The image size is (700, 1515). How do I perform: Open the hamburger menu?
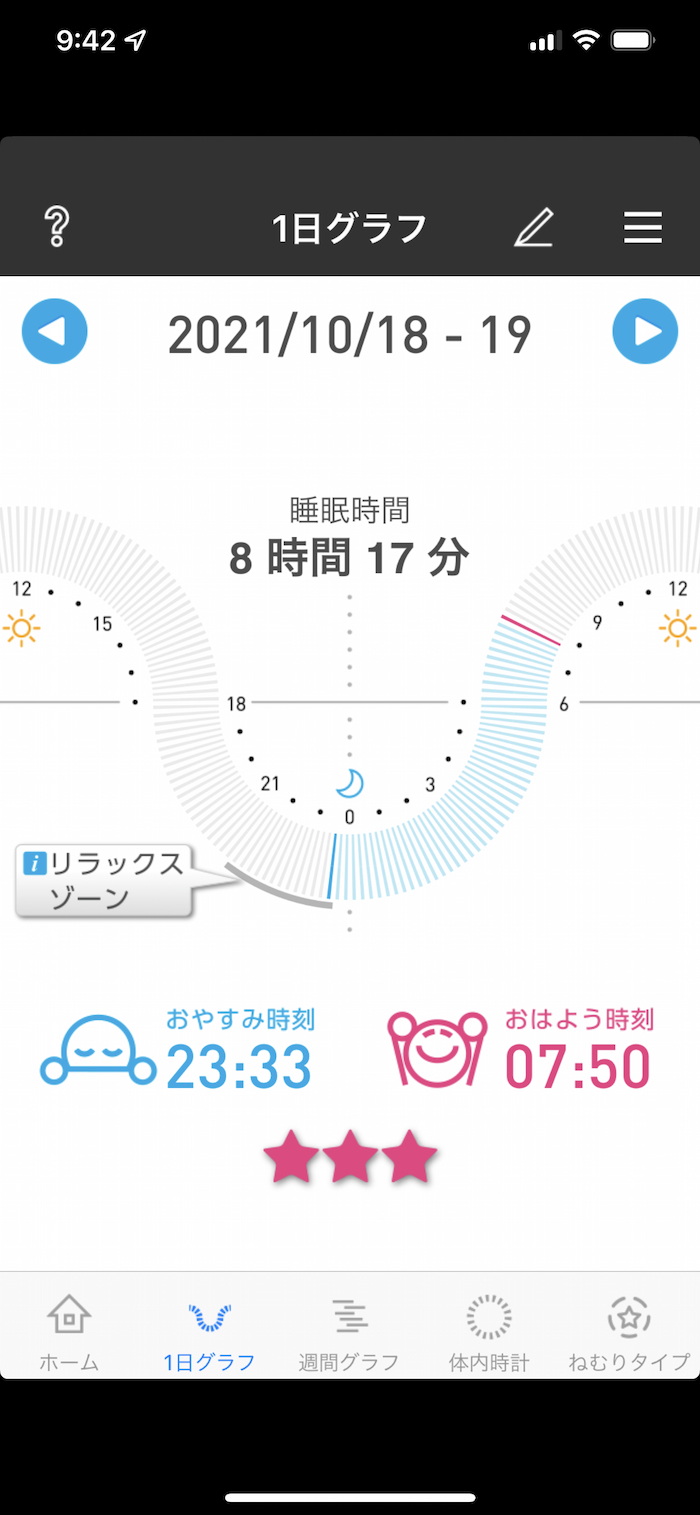[x=643, y=228]
